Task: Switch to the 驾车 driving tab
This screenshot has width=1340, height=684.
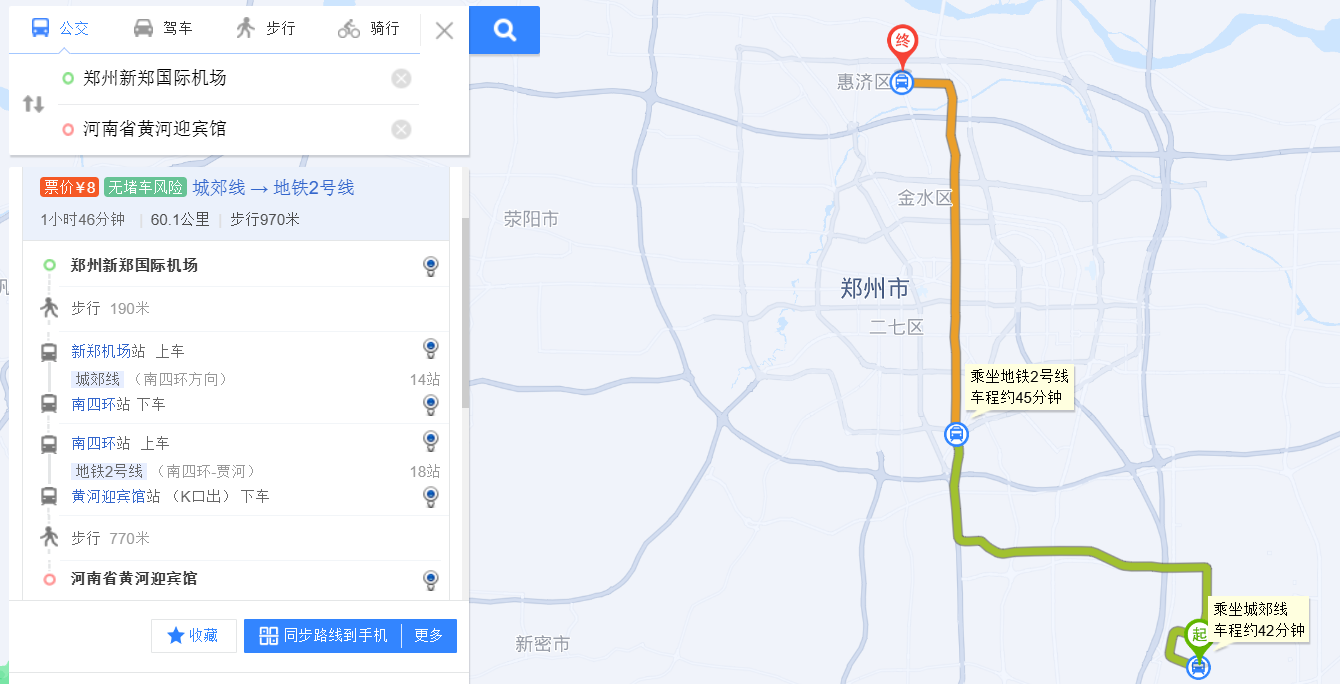Action: click(x=163, y=28)
